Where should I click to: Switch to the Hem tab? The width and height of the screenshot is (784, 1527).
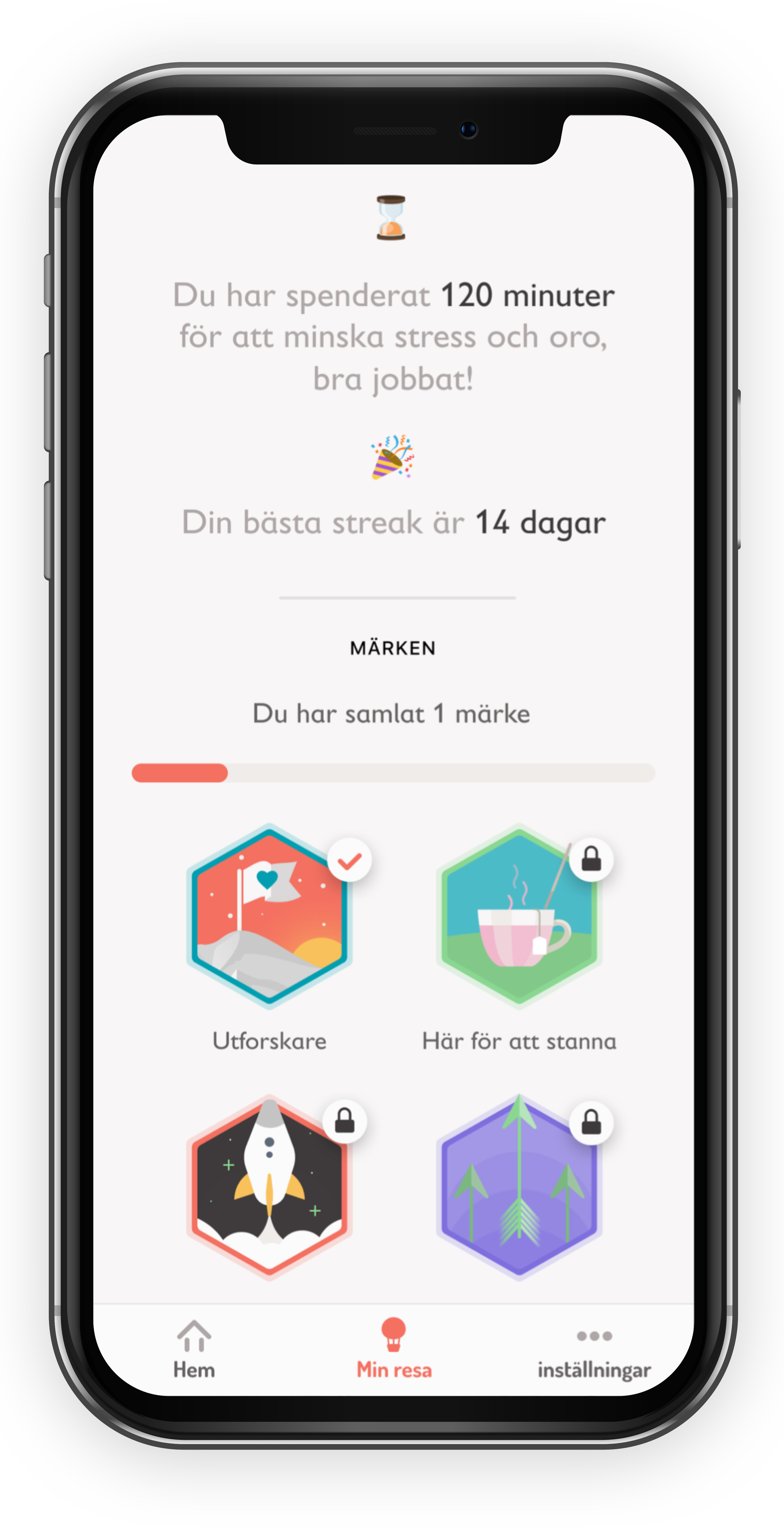pyautogui.click(x=194, y=1350)
